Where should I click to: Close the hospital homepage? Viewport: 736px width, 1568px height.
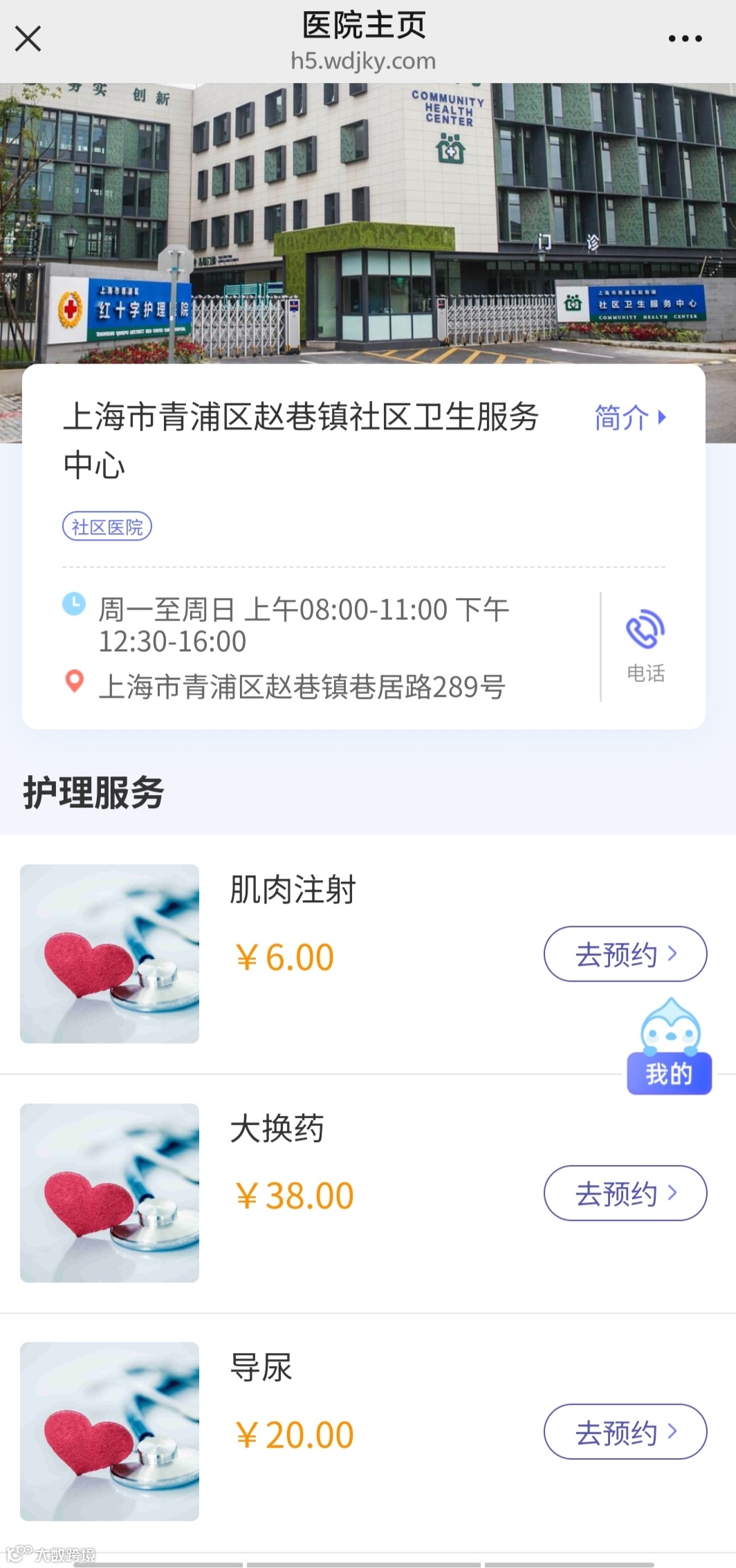coord(28,39)
